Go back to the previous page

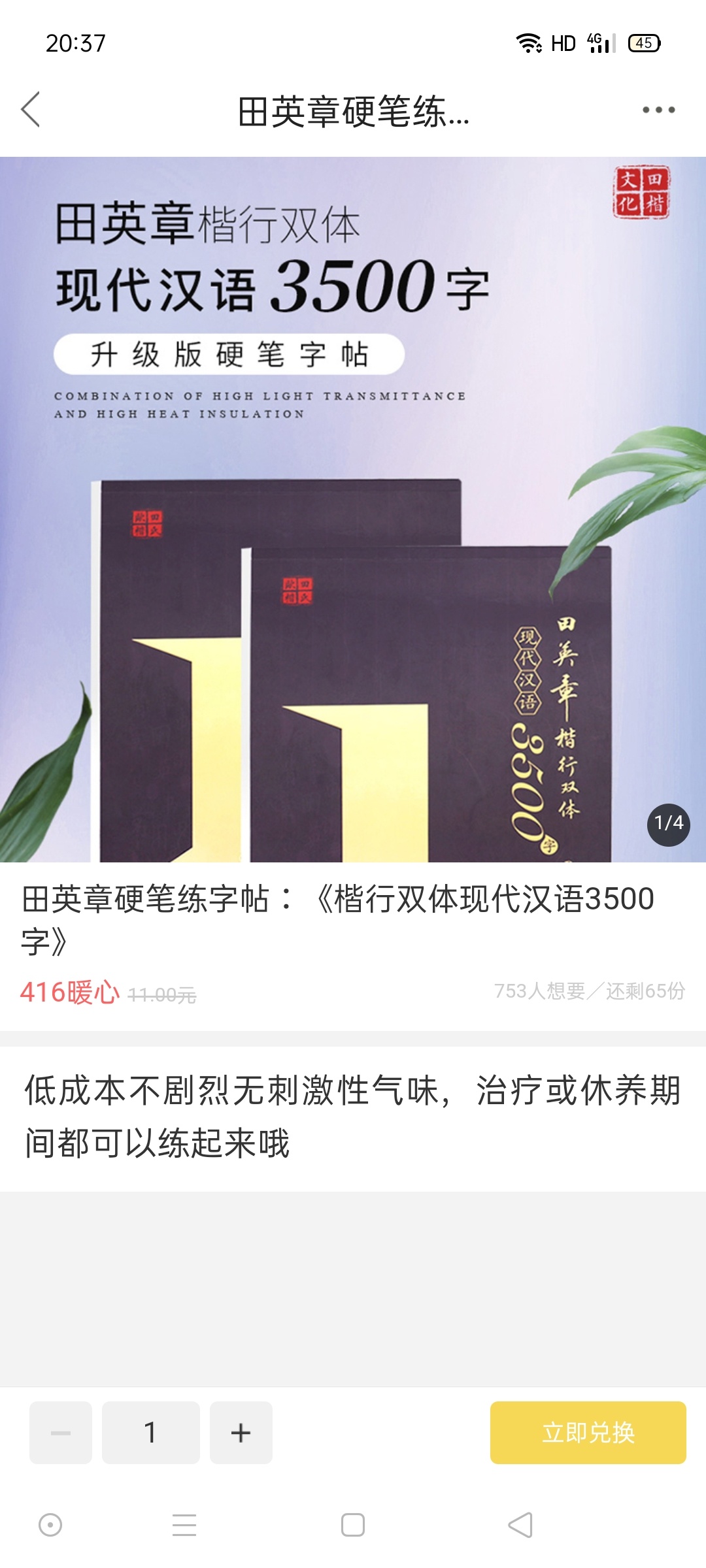tap(31, 109)
